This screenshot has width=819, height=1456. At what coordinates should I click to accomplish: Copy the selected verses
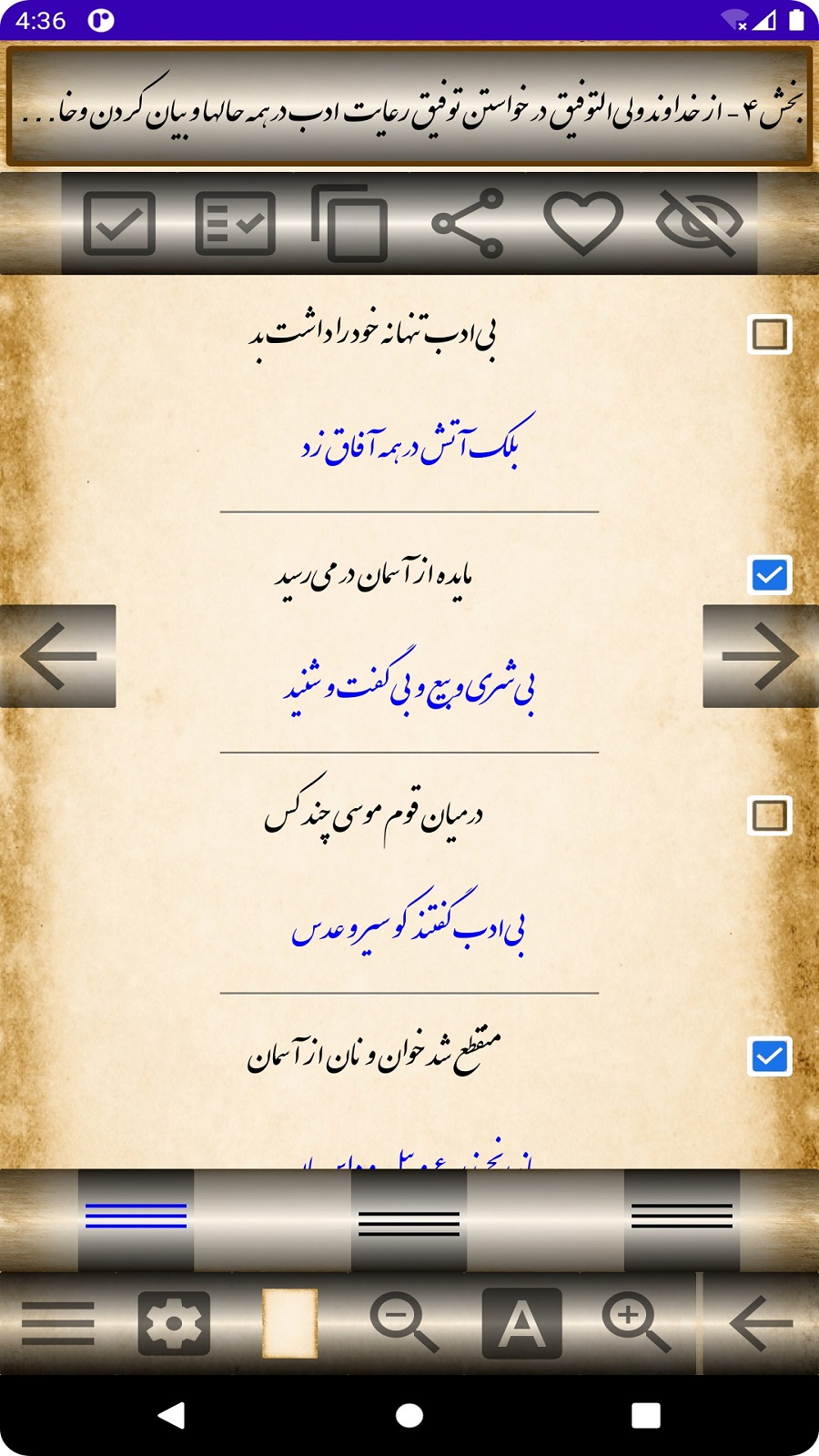tap(349, 223)
